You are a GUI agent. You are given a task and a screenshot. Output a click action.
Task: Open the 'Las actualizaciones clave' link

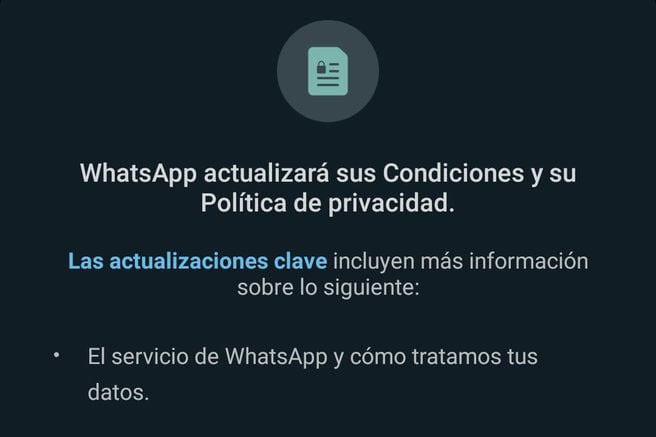[x=197, y=262]
